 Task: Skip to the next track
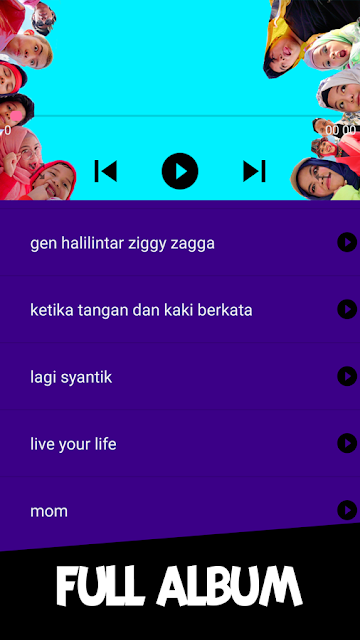254,171
